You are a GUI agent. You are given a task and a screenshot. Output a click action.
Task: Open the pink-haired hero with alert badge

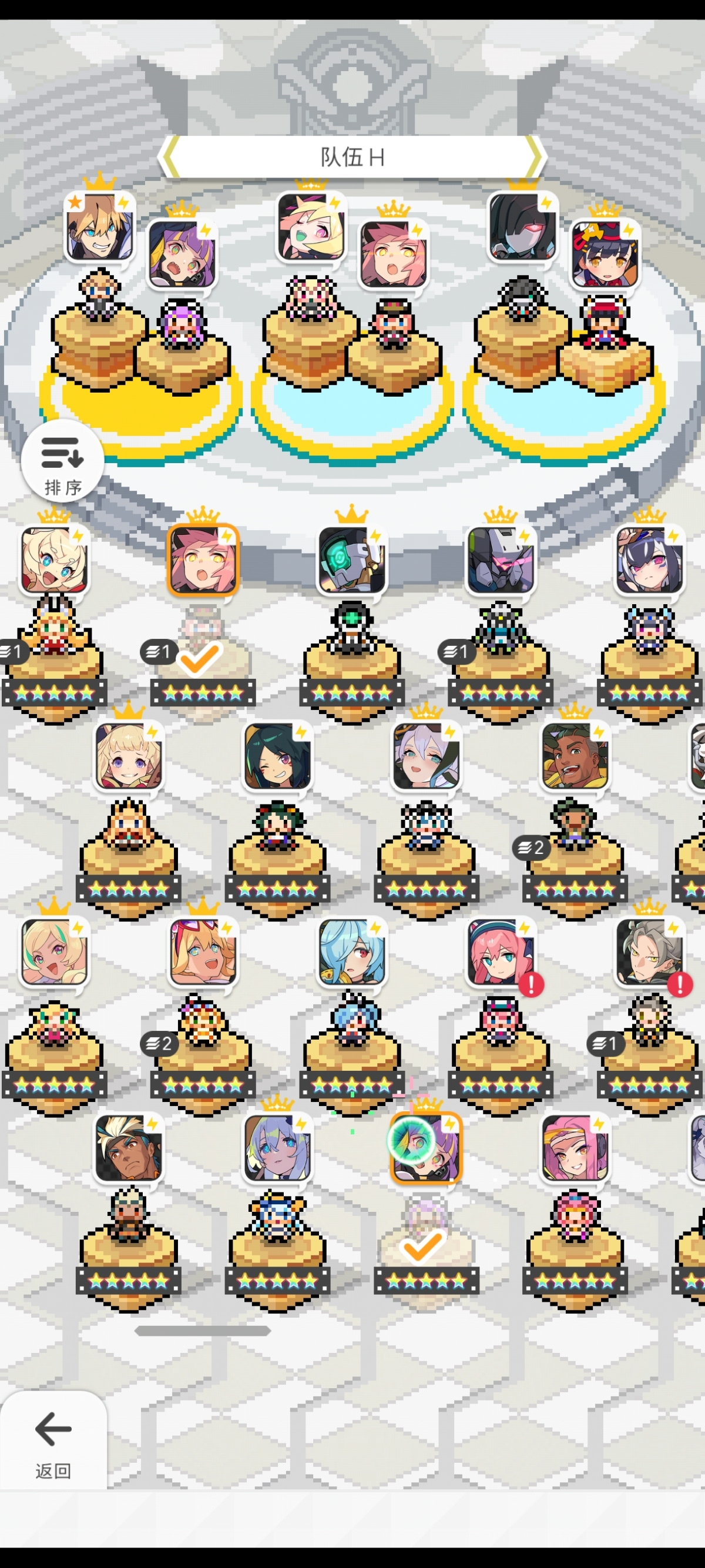click(x=500, y=952)
